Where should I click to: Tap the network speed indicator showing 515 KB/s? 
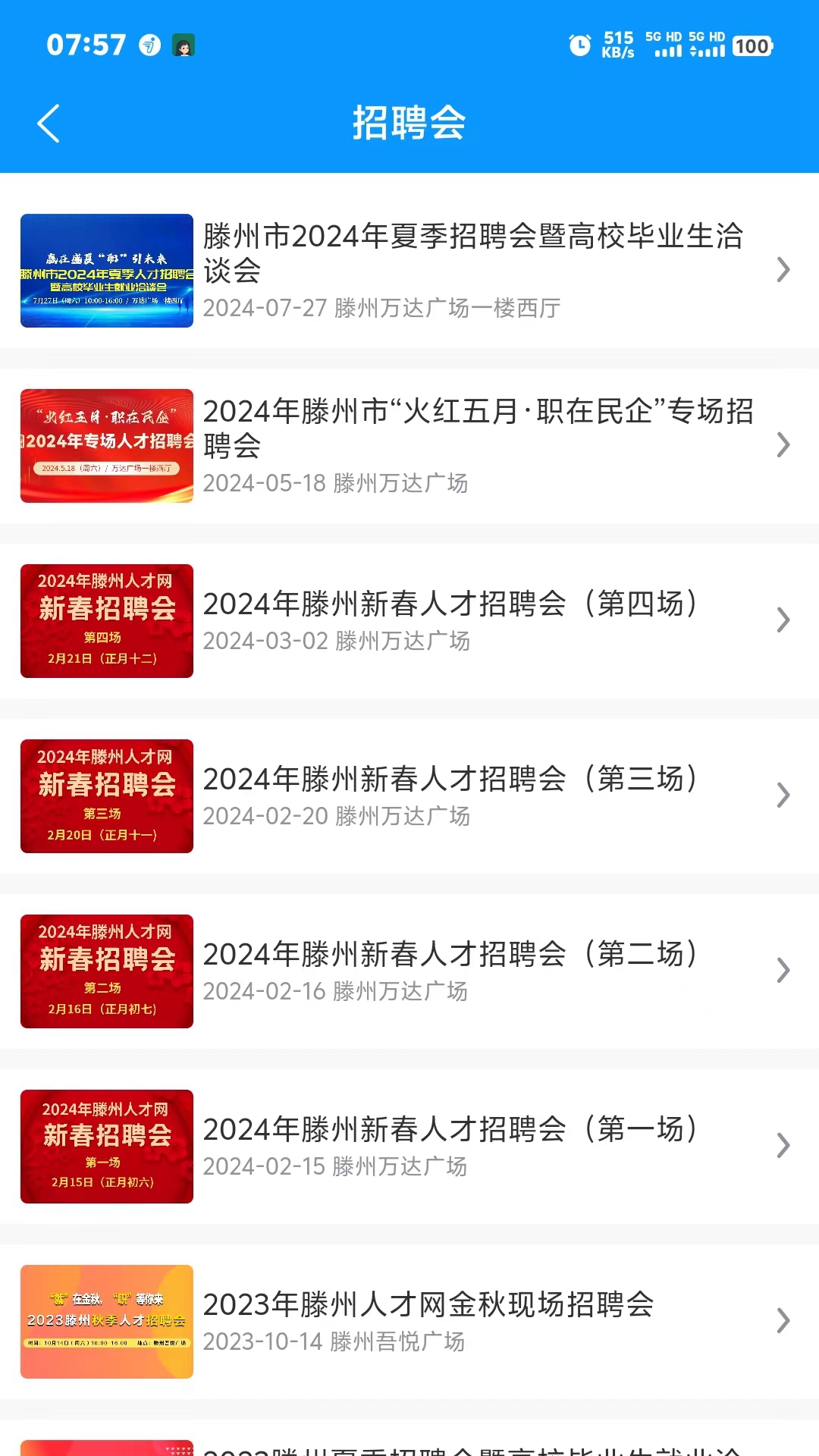point(616,45)
